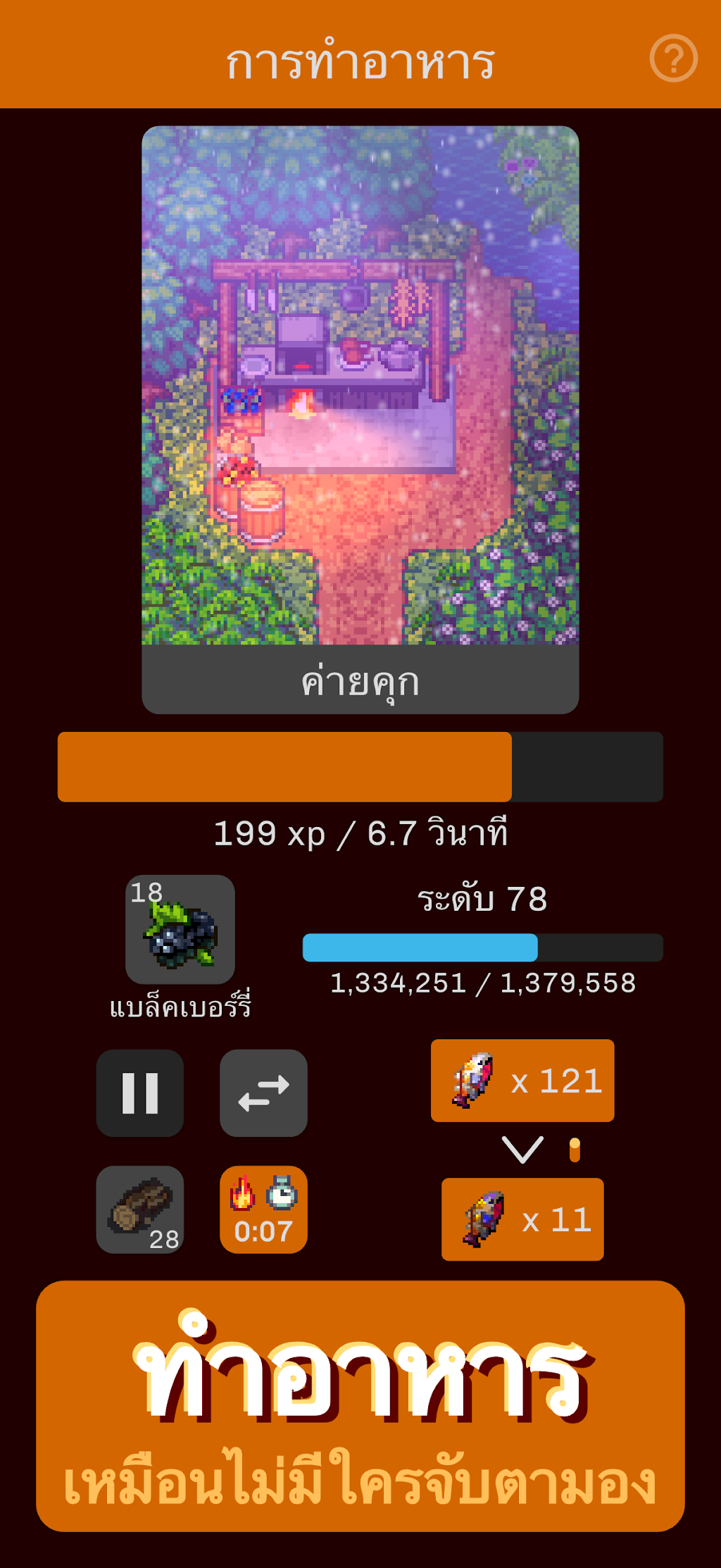This screenshot has width=721, height=1568.
Task: Open the cooking camp location card
Action: pyautogui.click(x=360, y=420)
